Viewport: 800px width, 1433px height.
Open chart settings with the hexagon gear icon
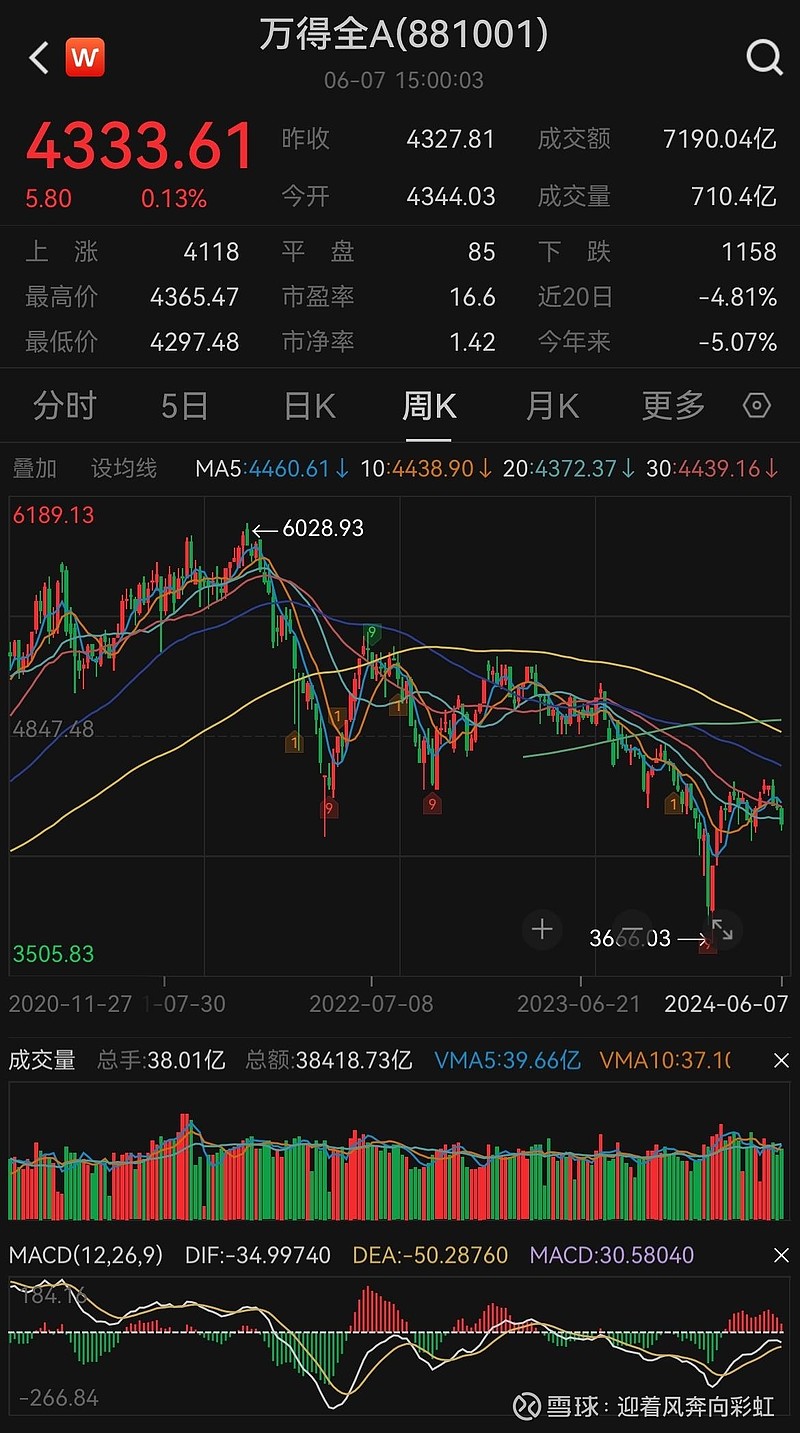(x=758, y=406)
